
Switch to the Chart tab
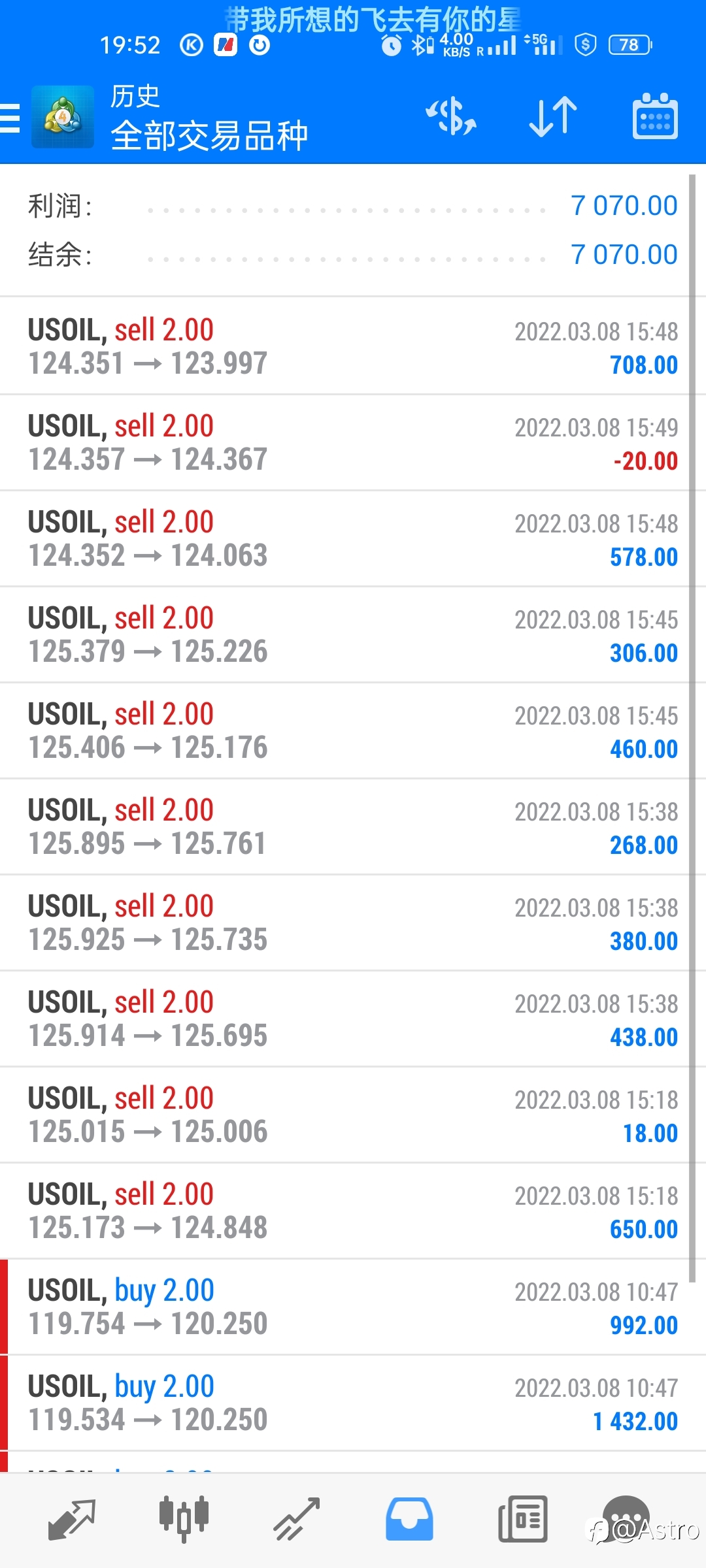click(x=184, y=1519)
